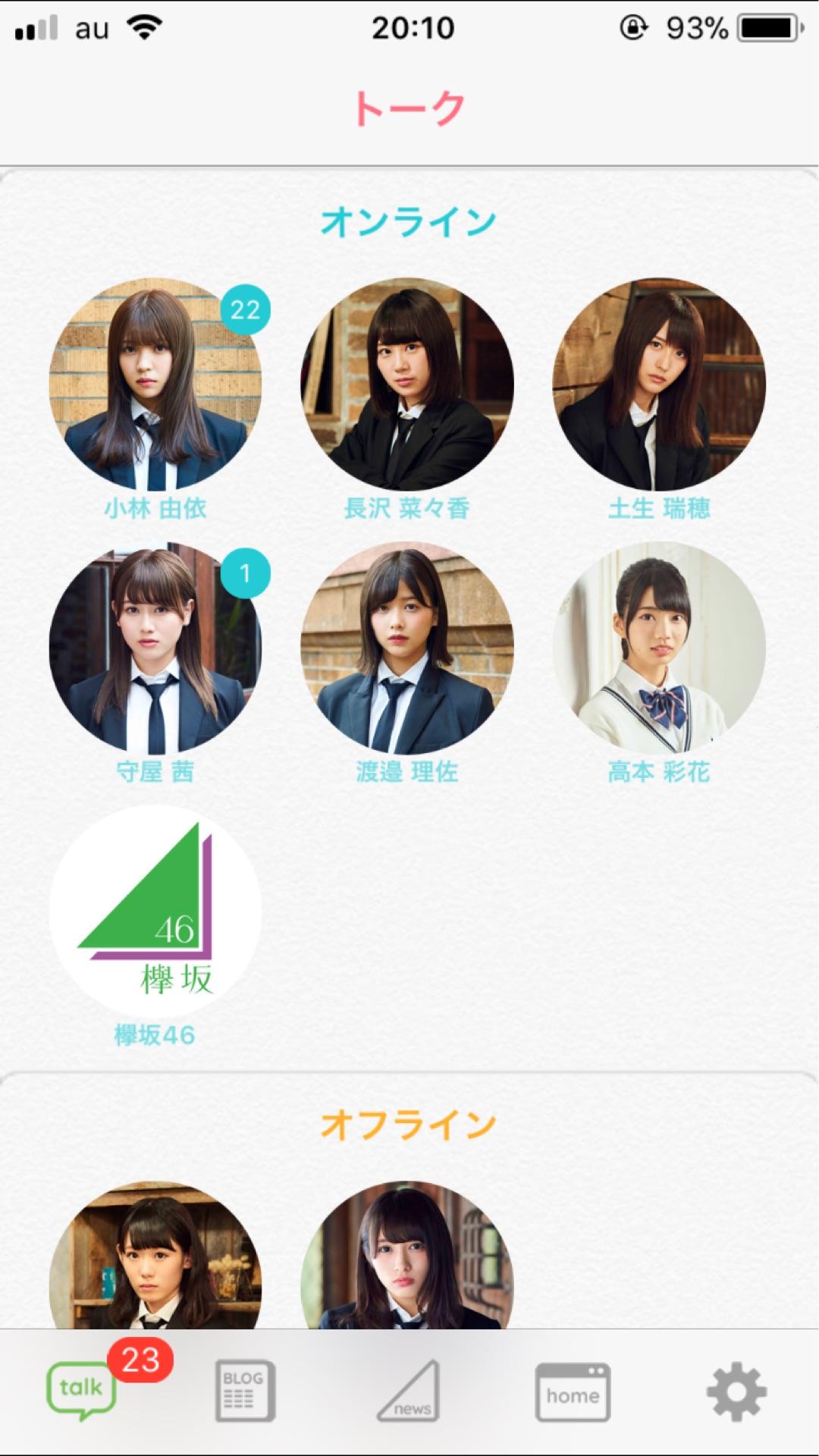The width and height of the screenshot is (819, 1456).
Task: Open the 欅坂46 group talk
Action: click(x=155, y=912)
